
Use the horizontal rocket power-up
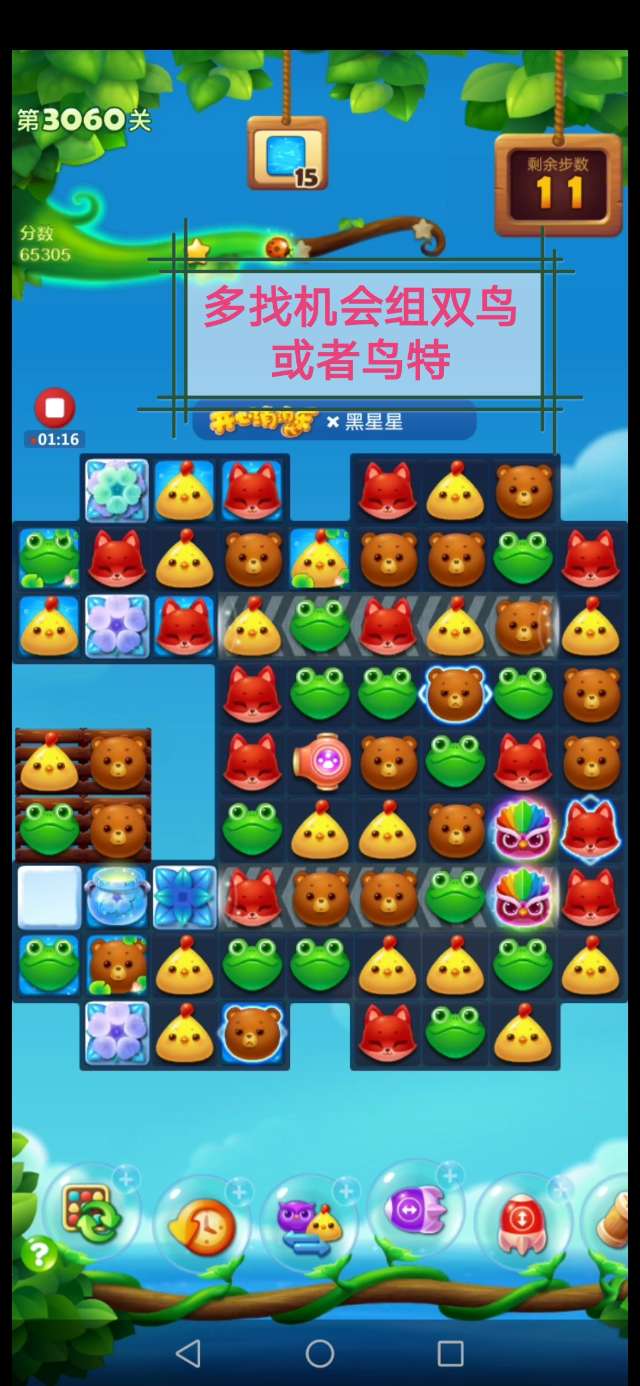[x=414, y=1212]
